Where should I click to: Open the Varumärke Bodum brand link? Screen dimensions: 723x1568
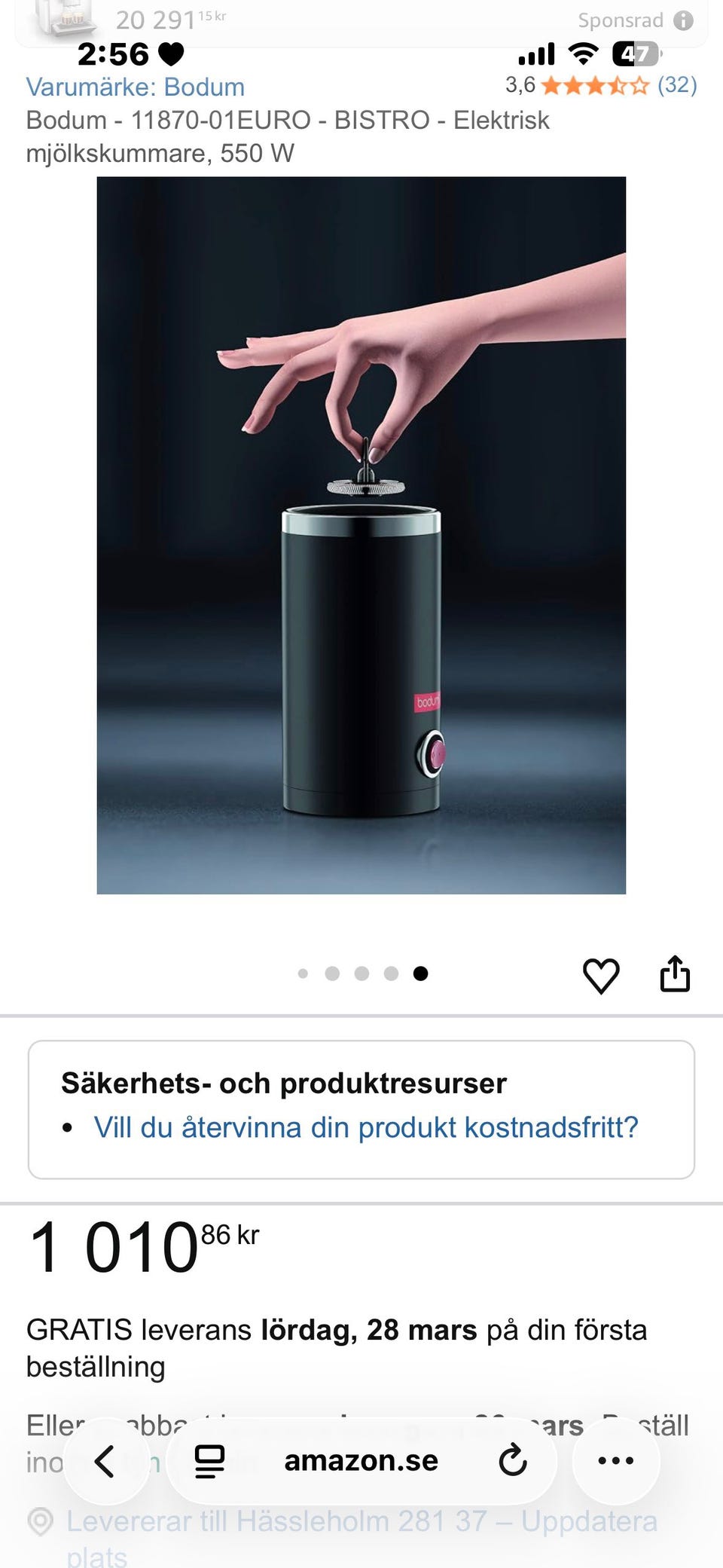(136, 87)
